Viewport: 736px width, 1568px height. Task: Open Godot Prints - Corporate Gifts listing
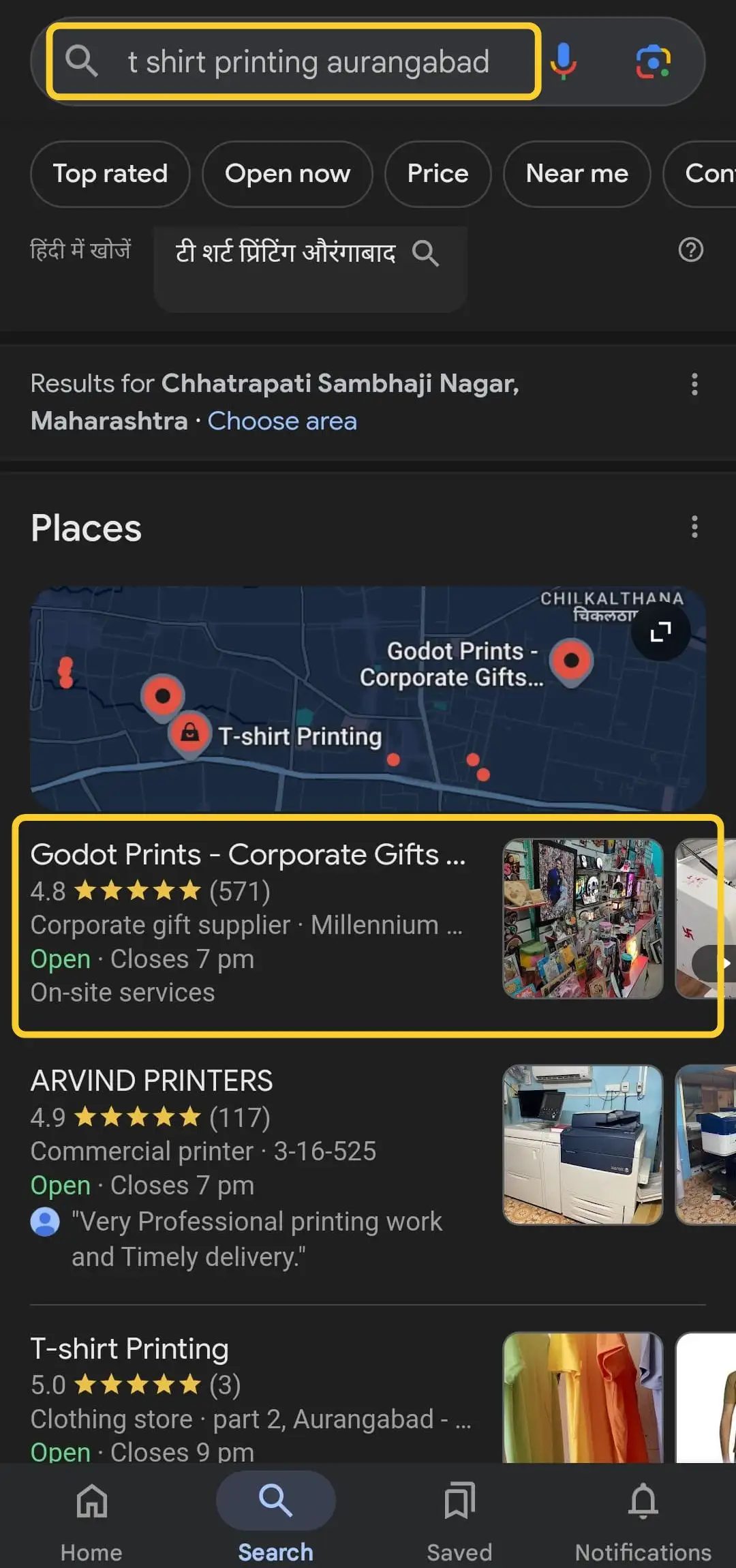point(248,855)
